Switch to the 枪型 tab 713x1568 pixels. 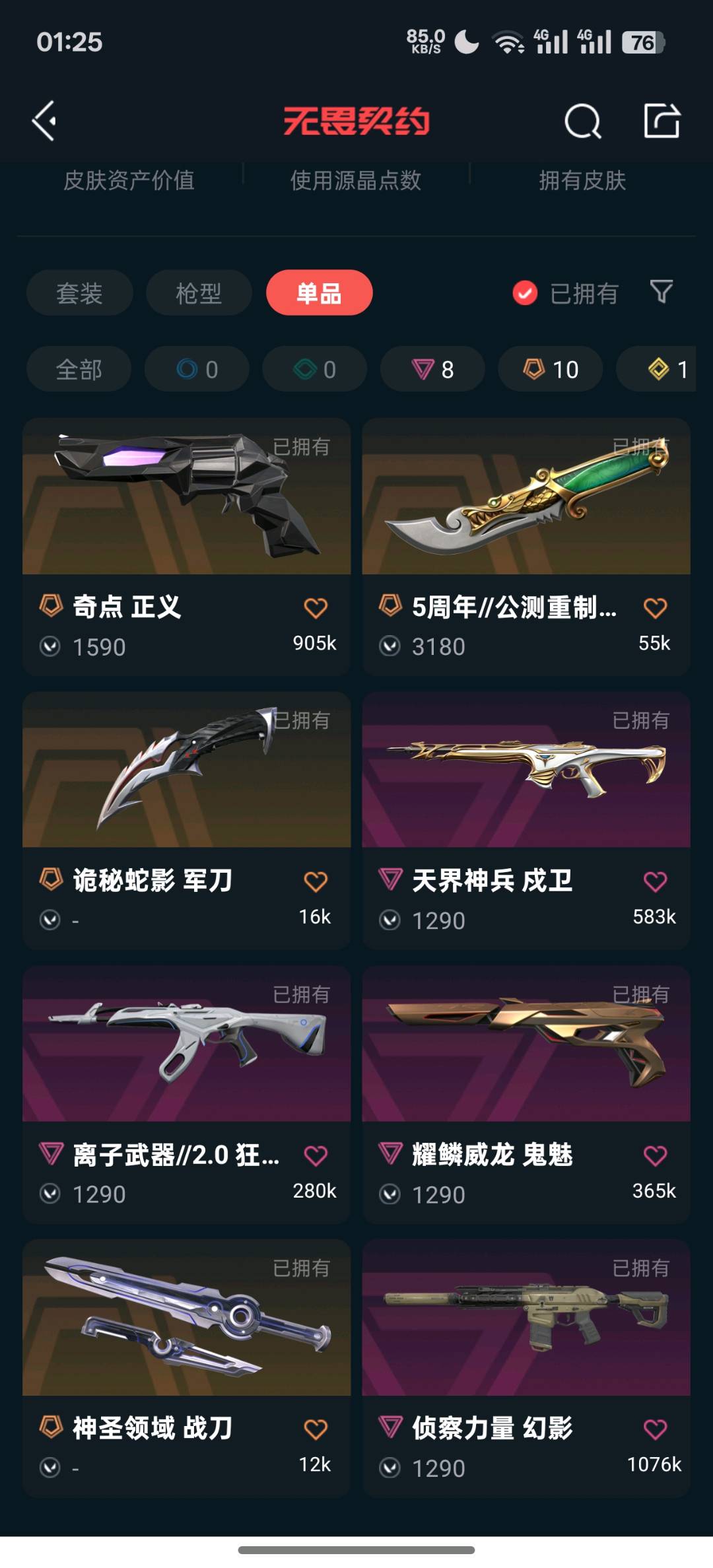coord(199,293)
